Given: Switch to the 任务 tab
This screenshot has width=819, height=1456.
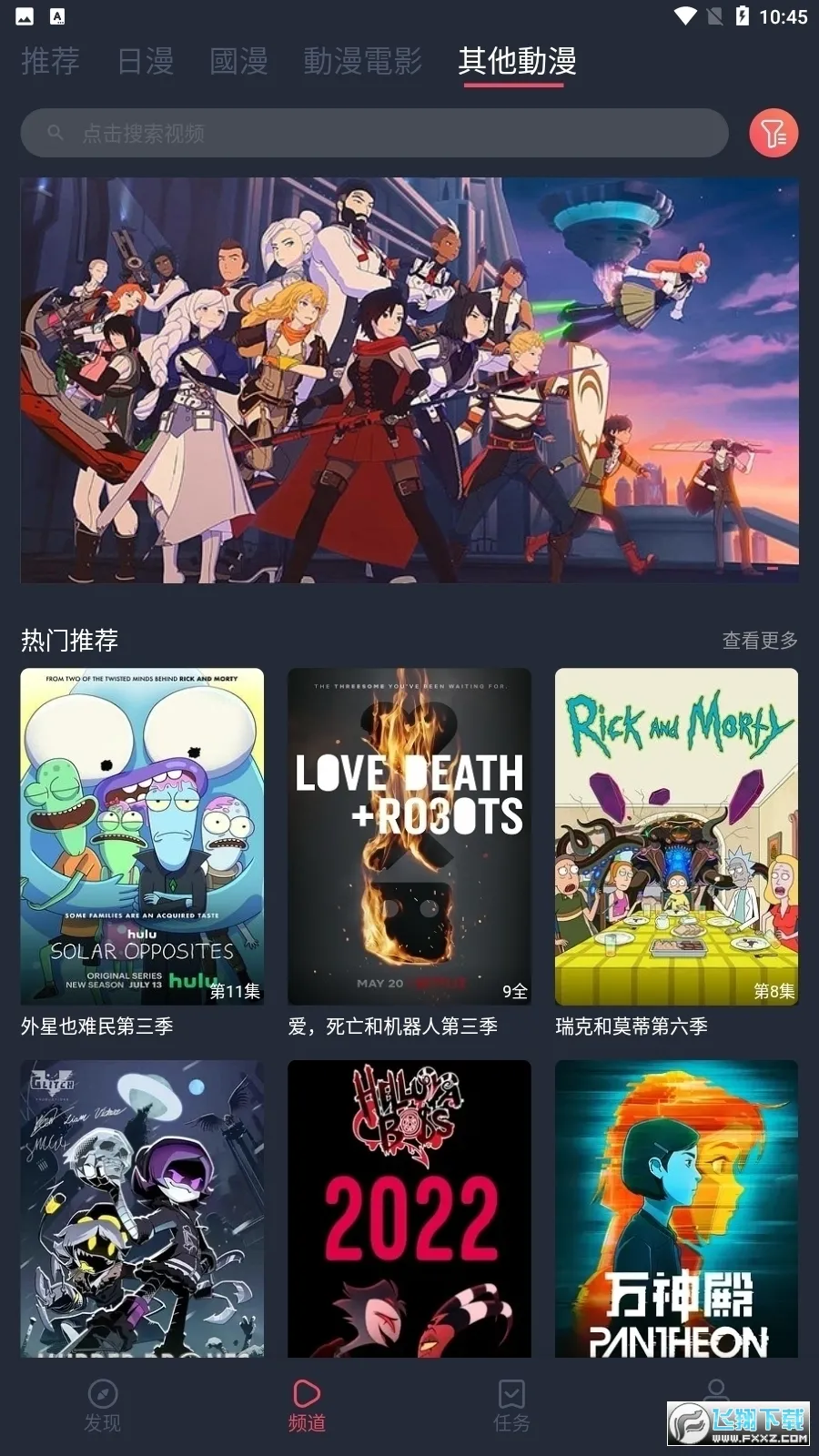Looking at the screenshot, I should [x=511, y=1406].
